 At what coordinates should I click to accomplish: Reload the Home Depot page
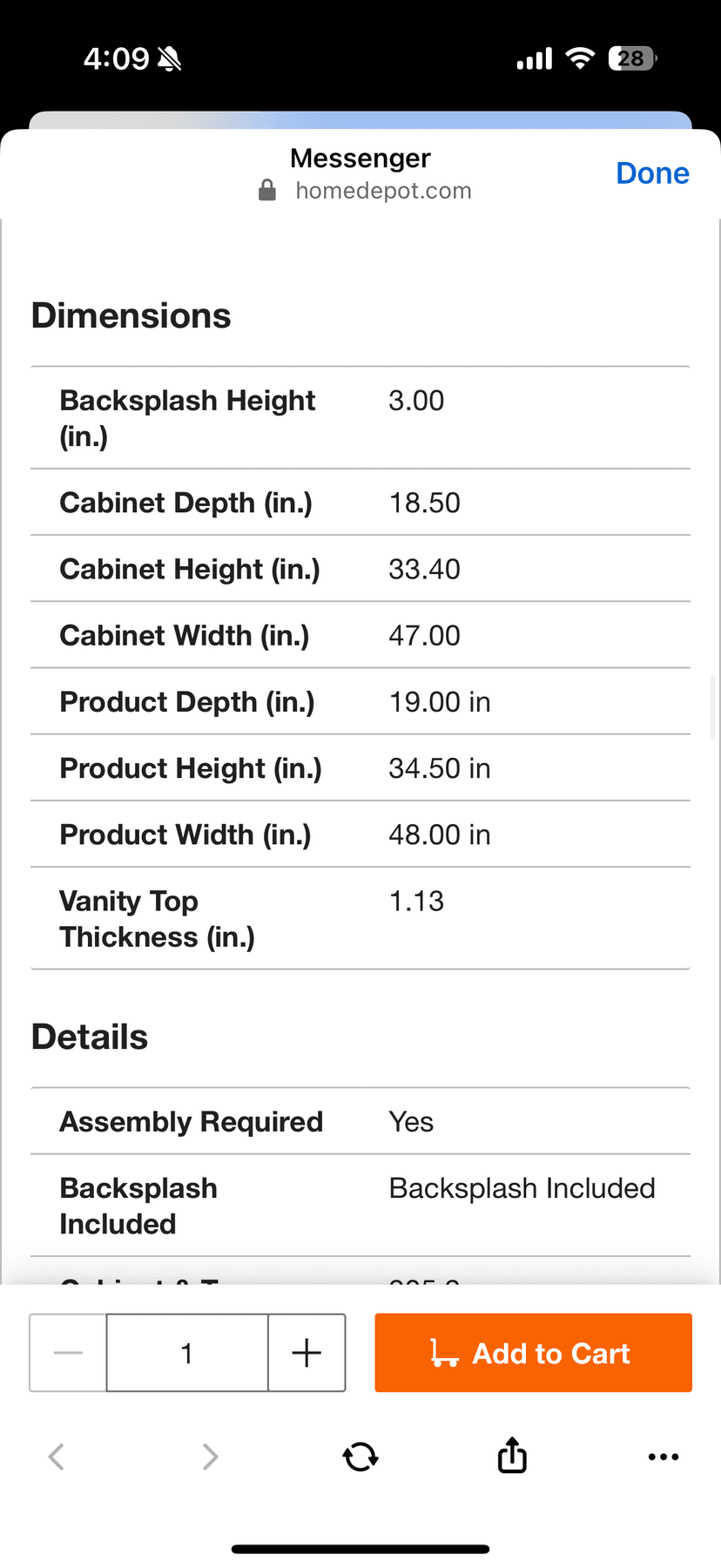tap(360, 1456)
